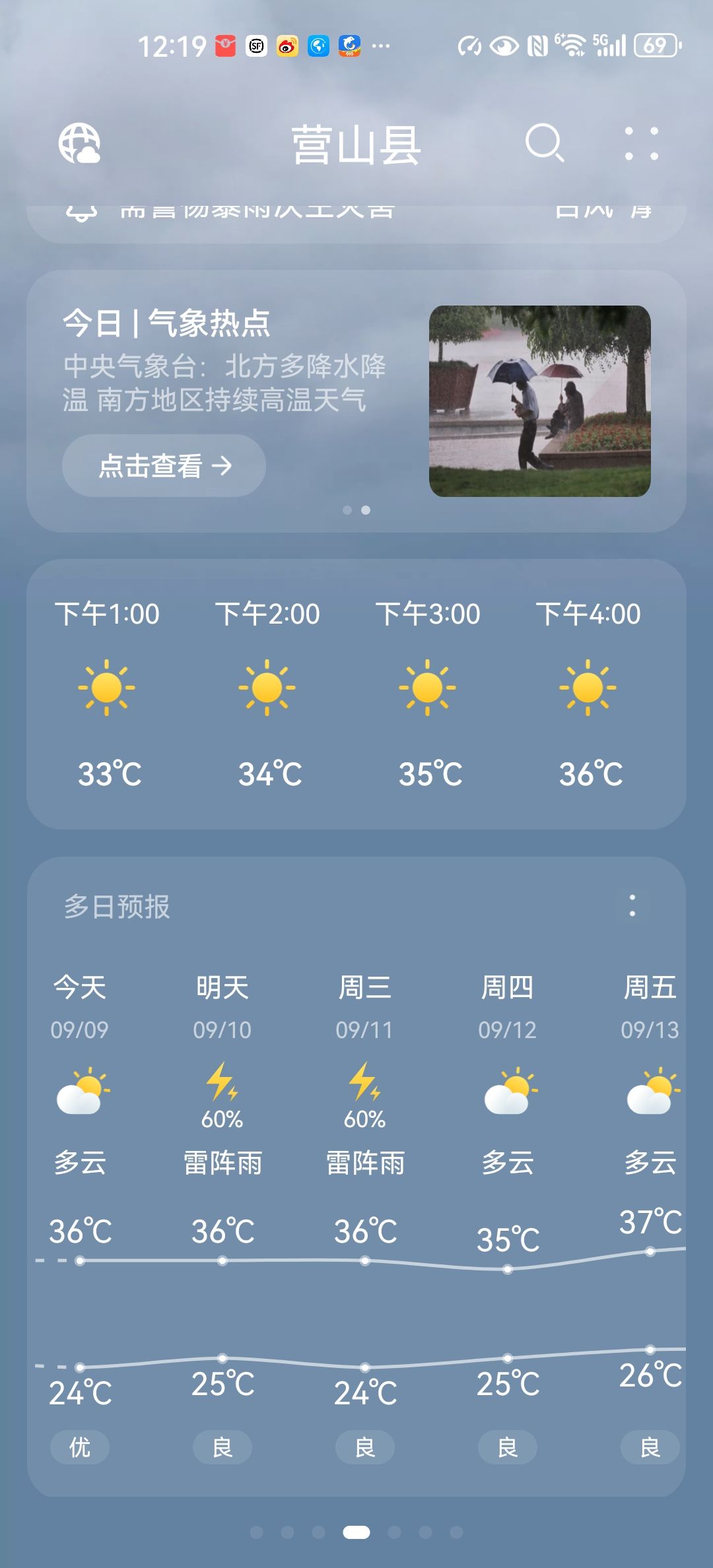Open the weather hotspot news photo
This screenshot has height=1568, width=713.
pyautogui.click(x=539, y=401)
